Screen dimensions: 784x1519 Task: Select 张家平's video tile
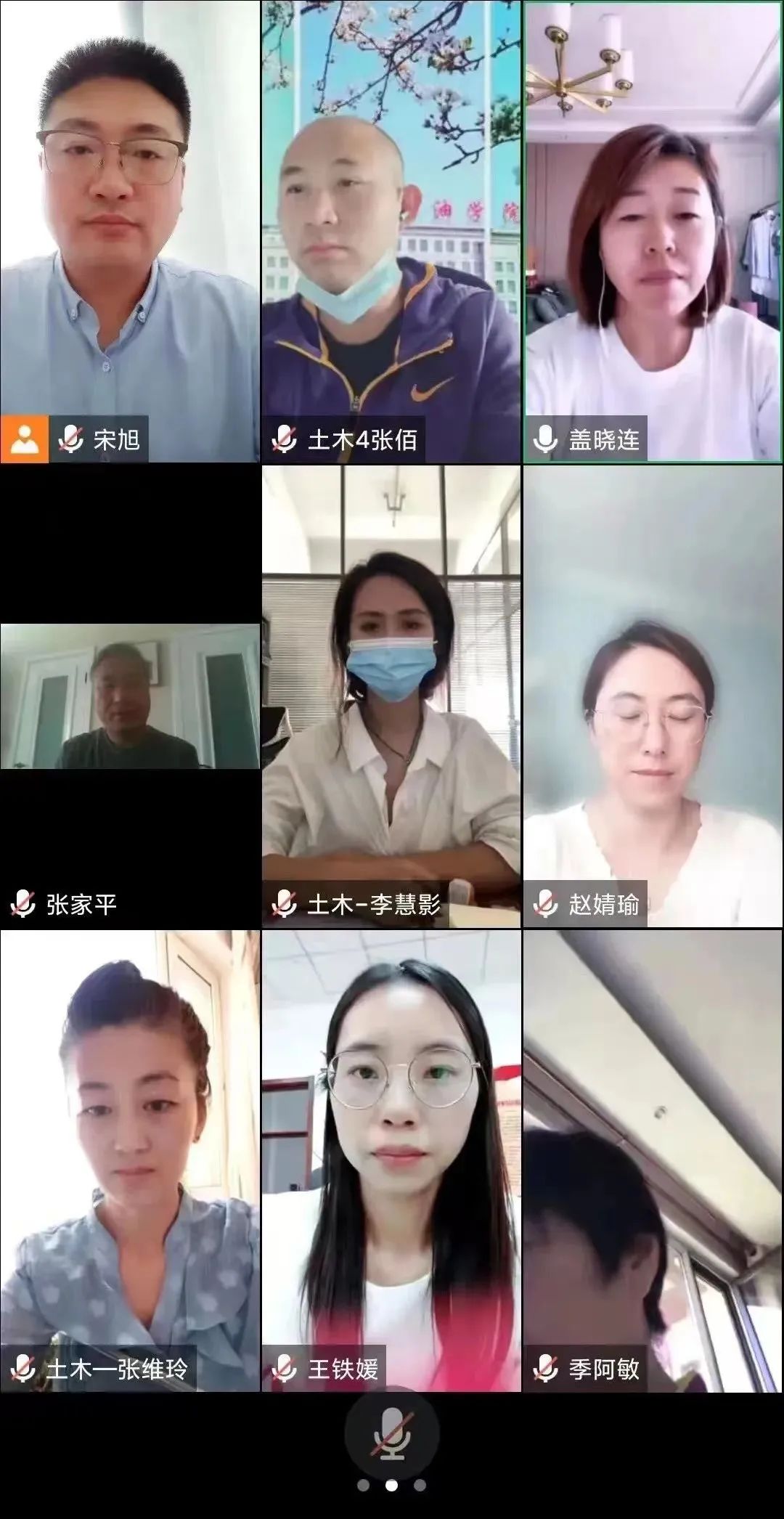click(x=130, y=696)
